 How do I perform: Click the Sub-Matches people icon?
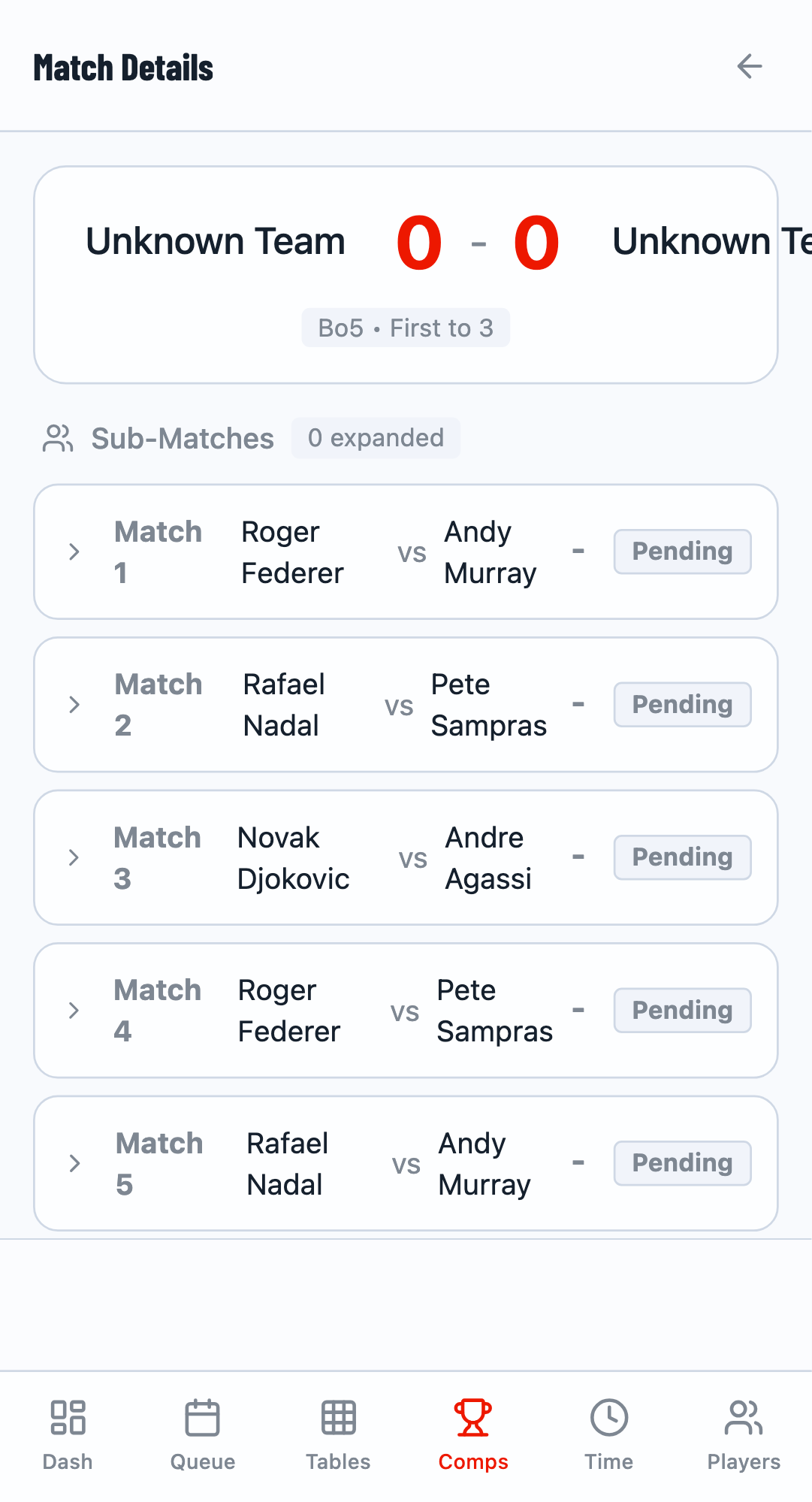(x=57, y=438)
